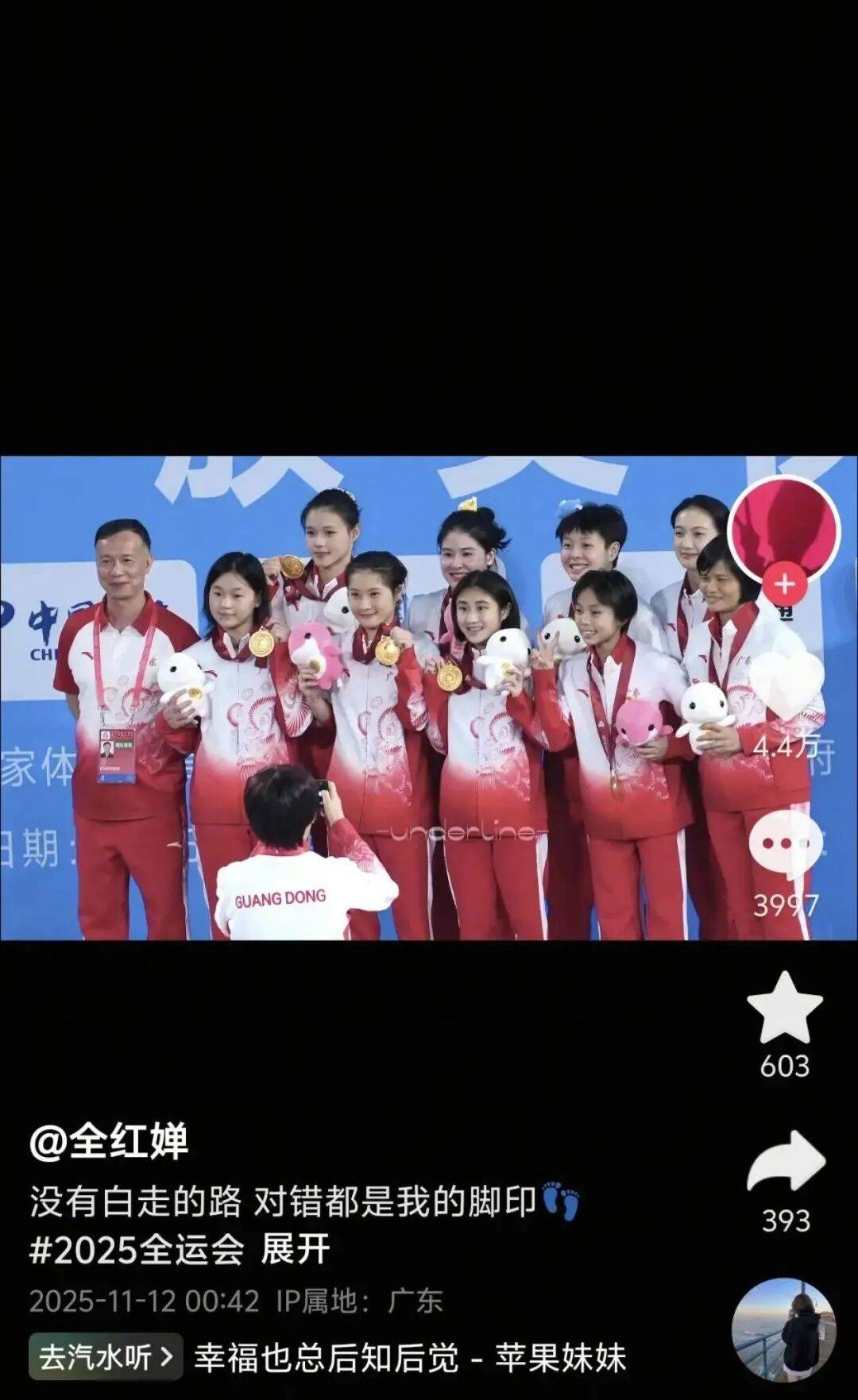858x1400 pixels.
Task: Tap the 去汽水听 music button
Action: (106, 1357)
